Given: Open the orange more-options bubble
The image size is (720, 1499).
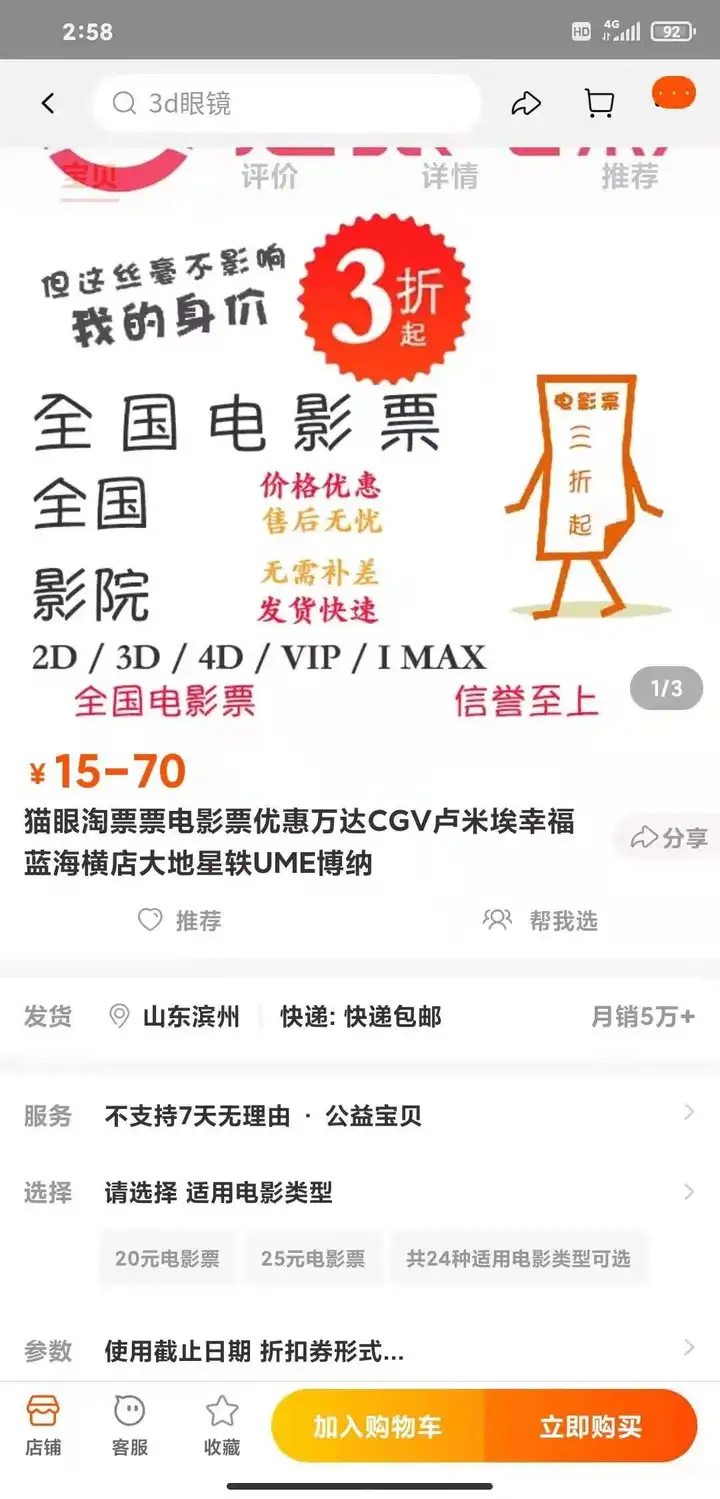Looking at the screenshot, I should tap(673, 94).
